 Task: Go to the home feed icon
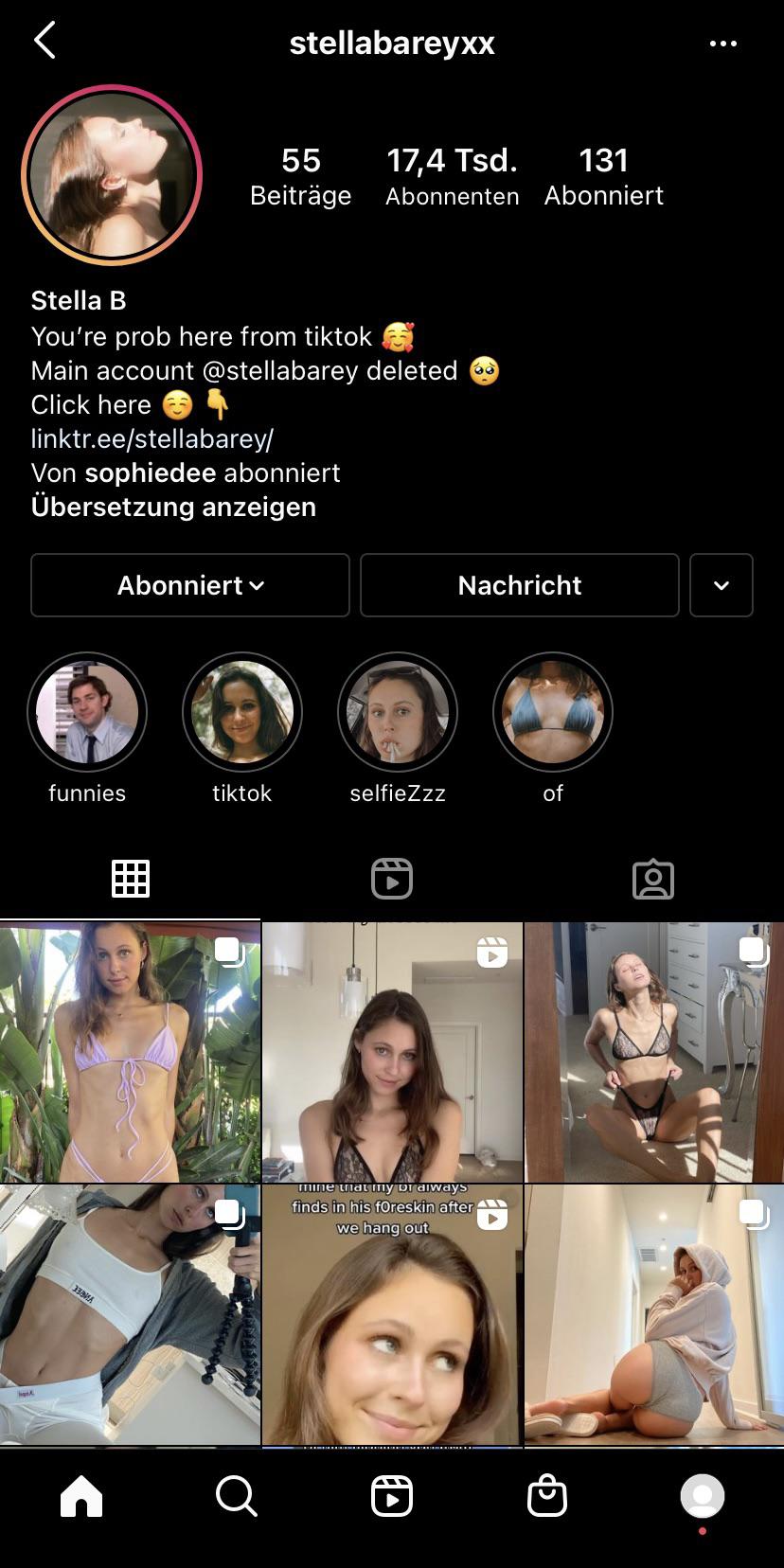pos(80,1496)
